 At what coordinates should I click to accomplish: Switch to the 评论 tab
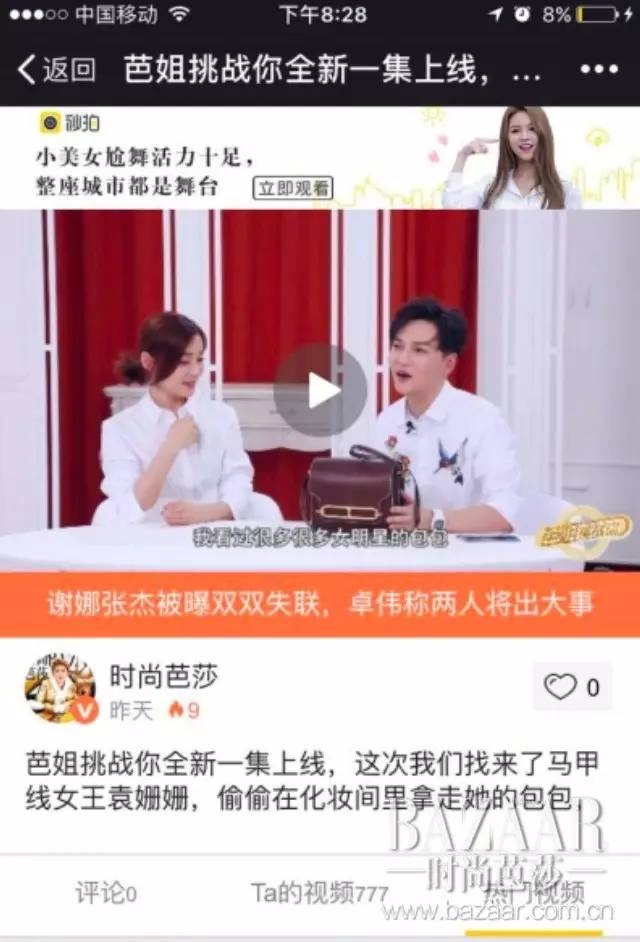[106, 892]
